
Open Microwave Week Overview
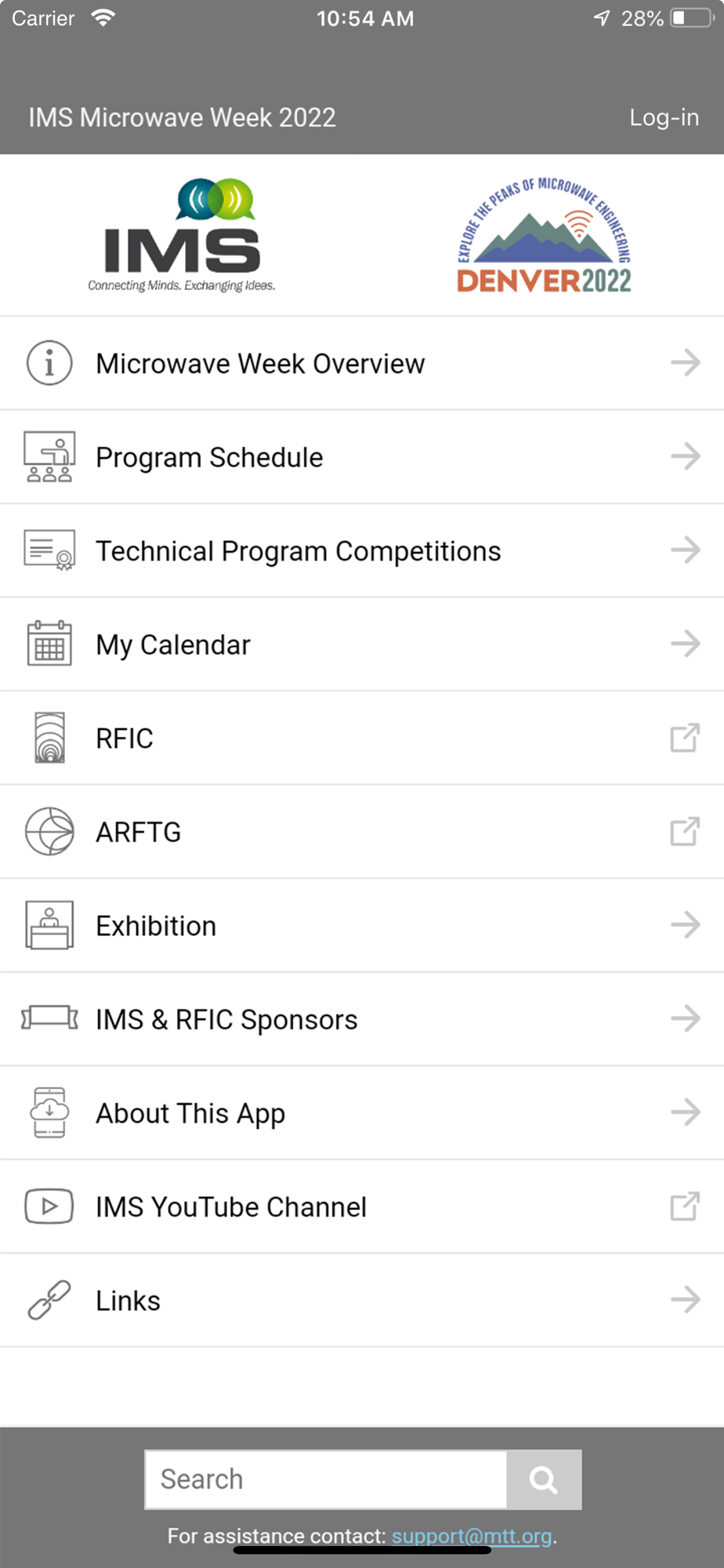coord(360,364)
